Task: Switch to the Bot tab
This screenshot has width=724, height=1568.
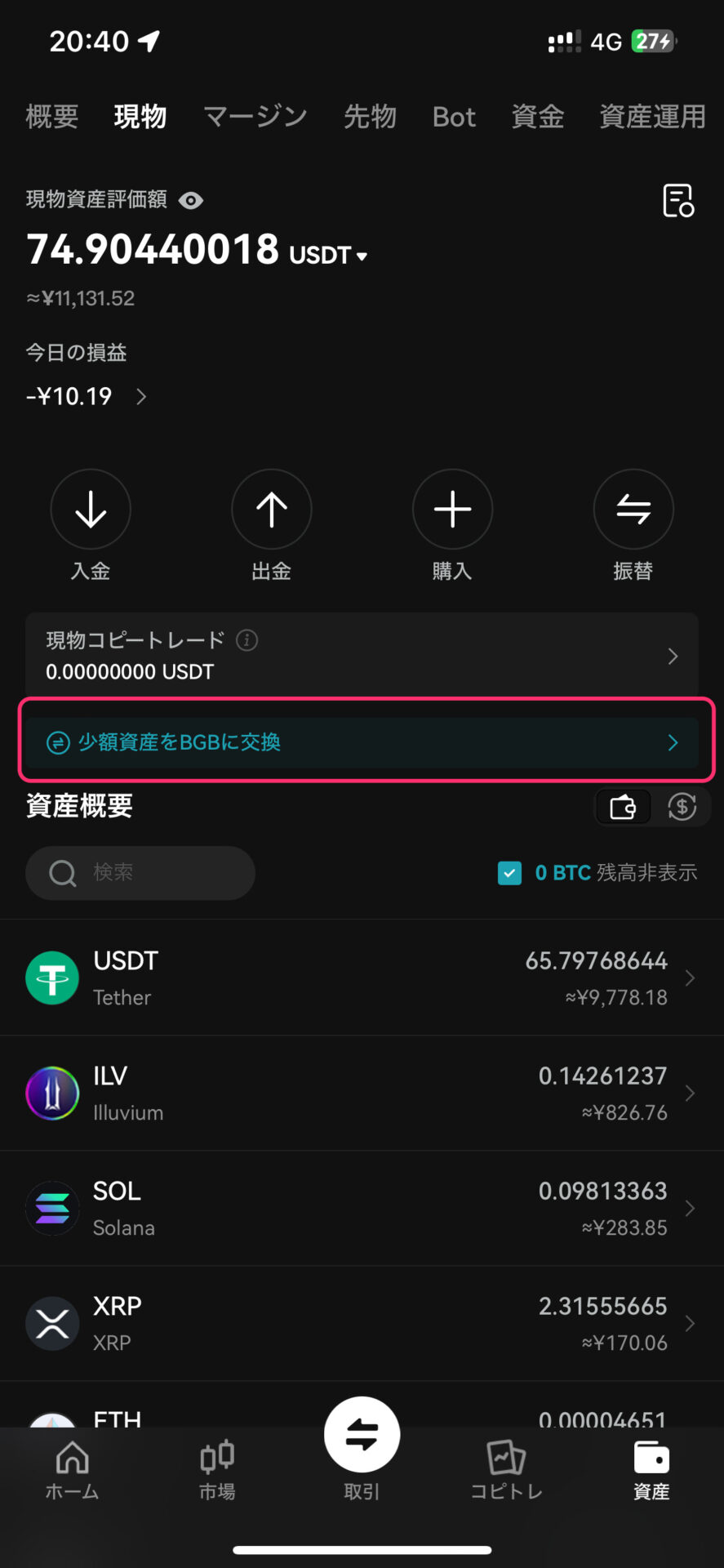Action: coord(454,117)
